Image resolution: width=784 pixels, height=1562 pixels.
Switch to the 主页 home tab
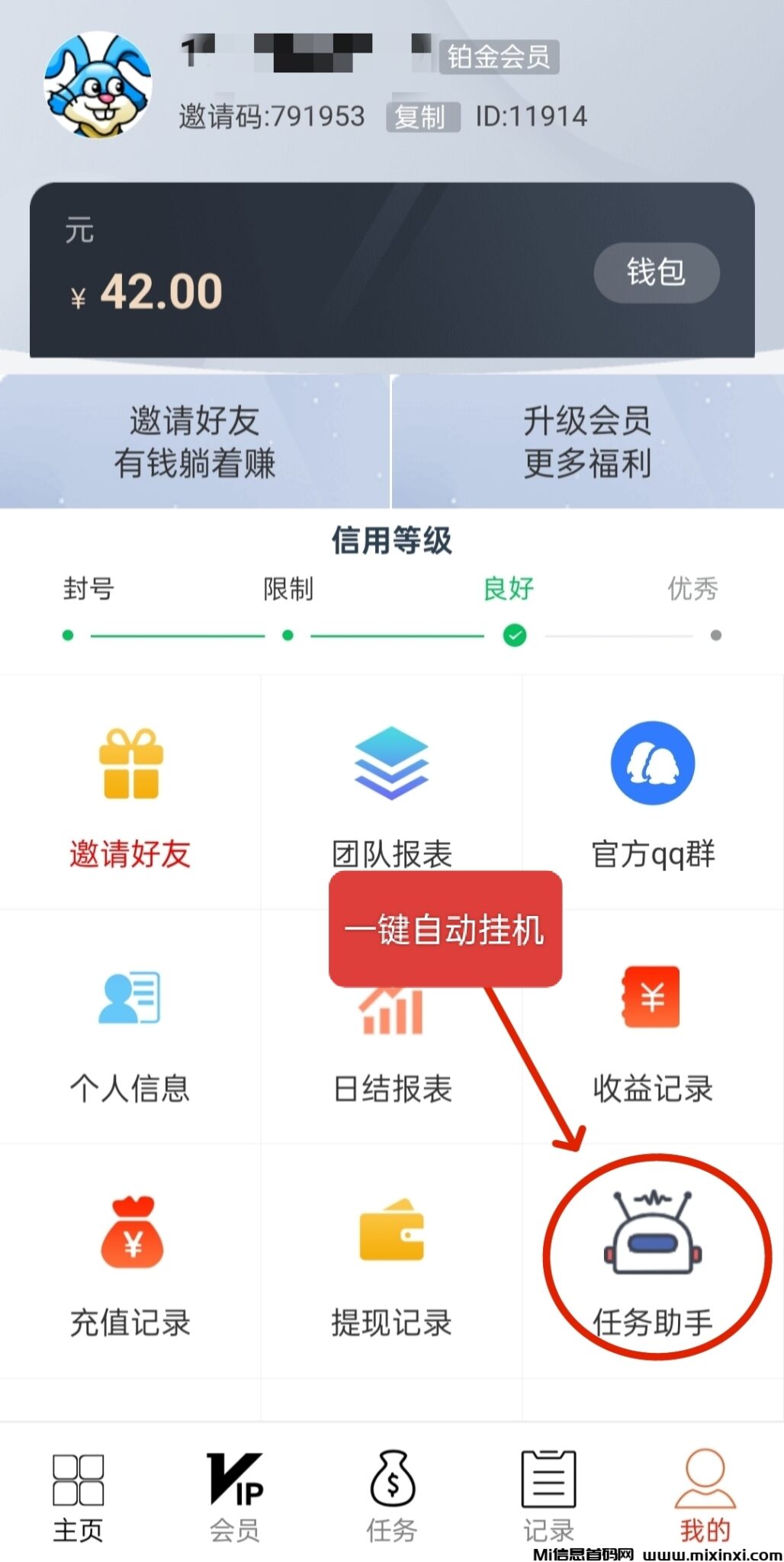78,1496
